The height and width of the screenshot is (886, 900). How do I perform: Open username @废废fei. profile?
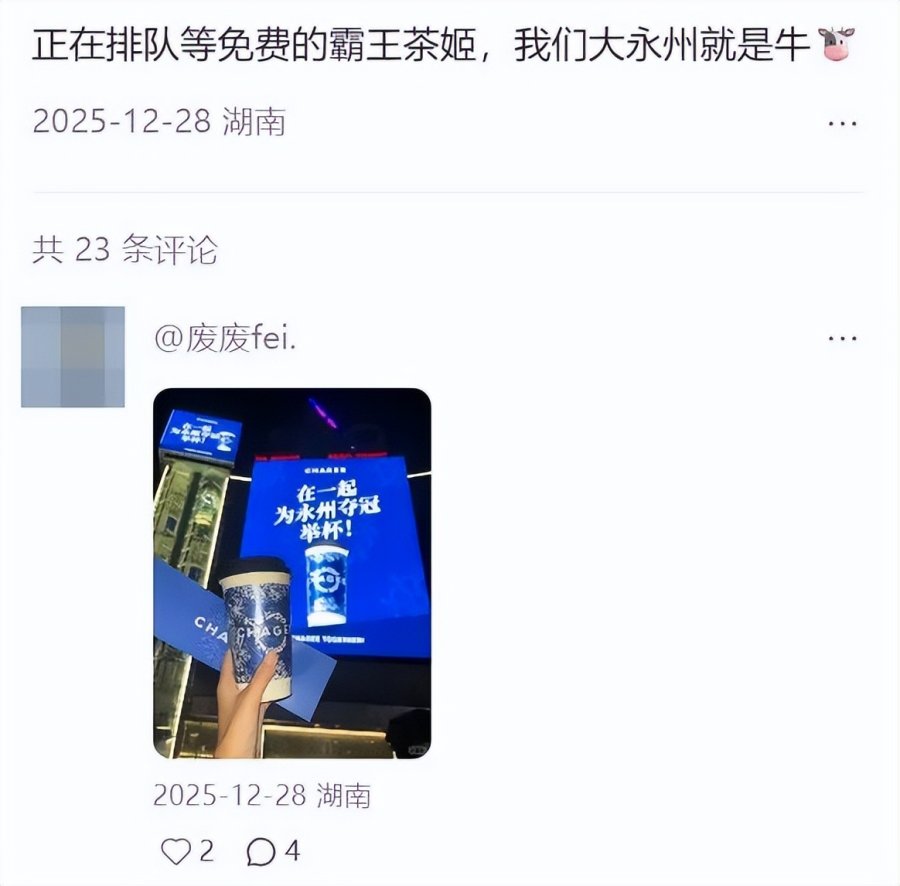pyautogui.click(x=225, y=339)
